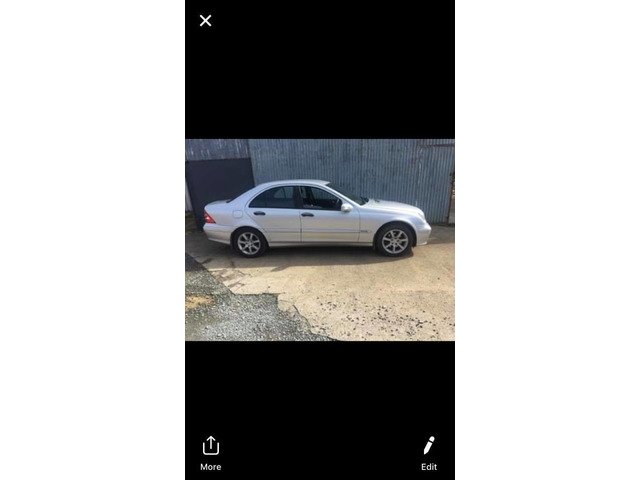Close the photo viewer

pos(206,21)
